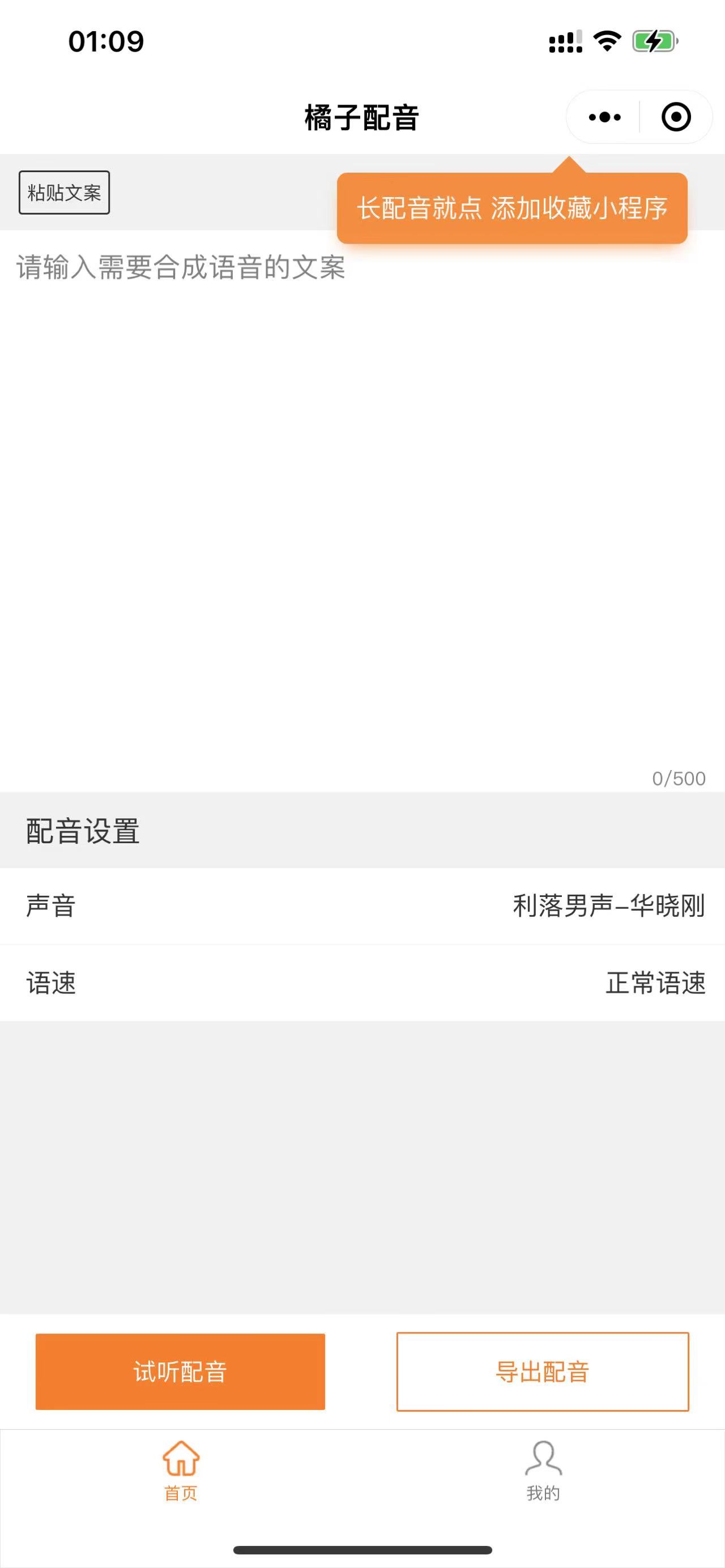Image resolution: width=725 pixels, height=1568 pixels.
Task: Change the 语速 speech speed setting
Action: point(362,984)
